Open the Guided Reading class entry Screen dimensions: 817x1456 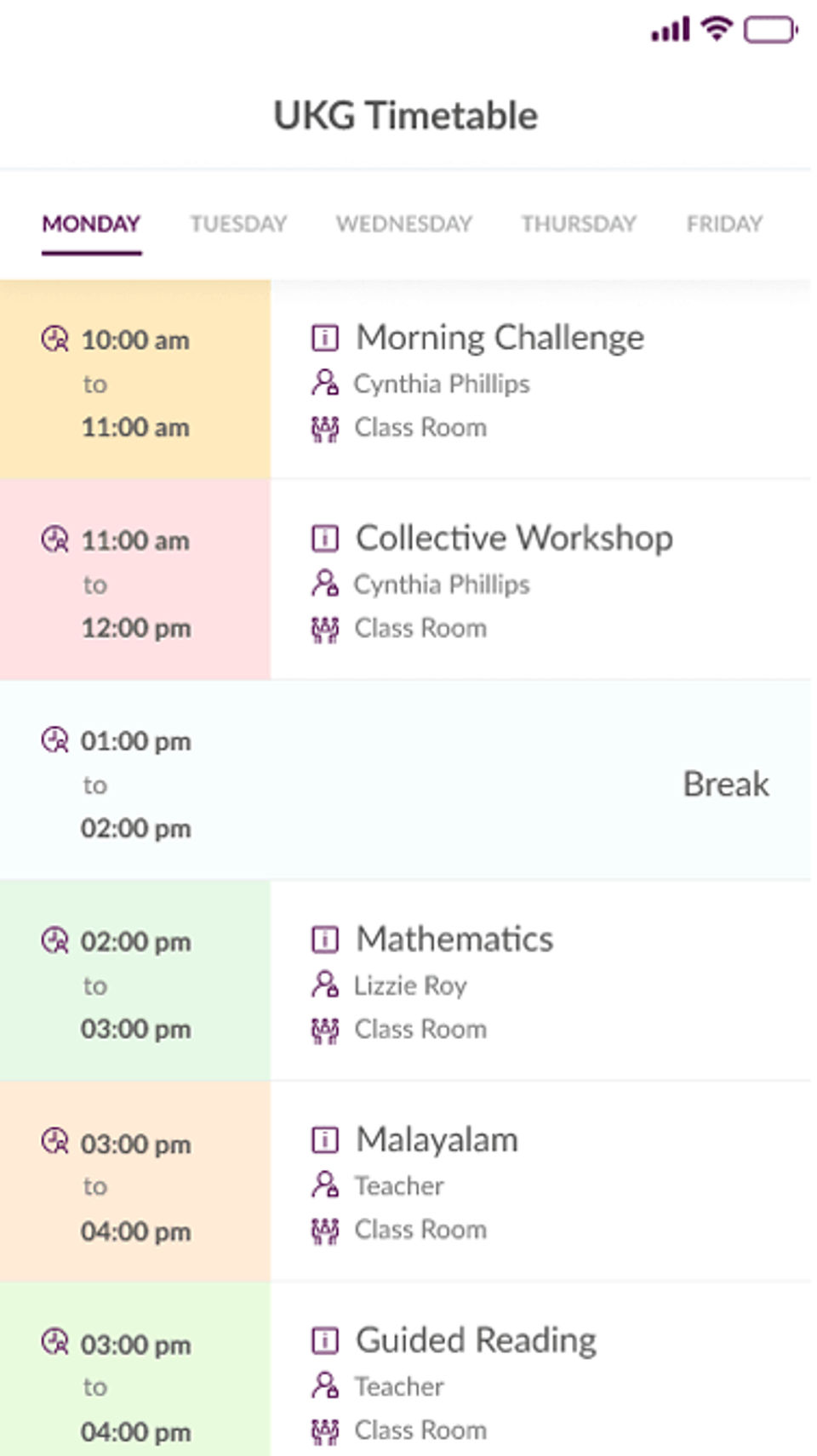[x=476, y=1340]
